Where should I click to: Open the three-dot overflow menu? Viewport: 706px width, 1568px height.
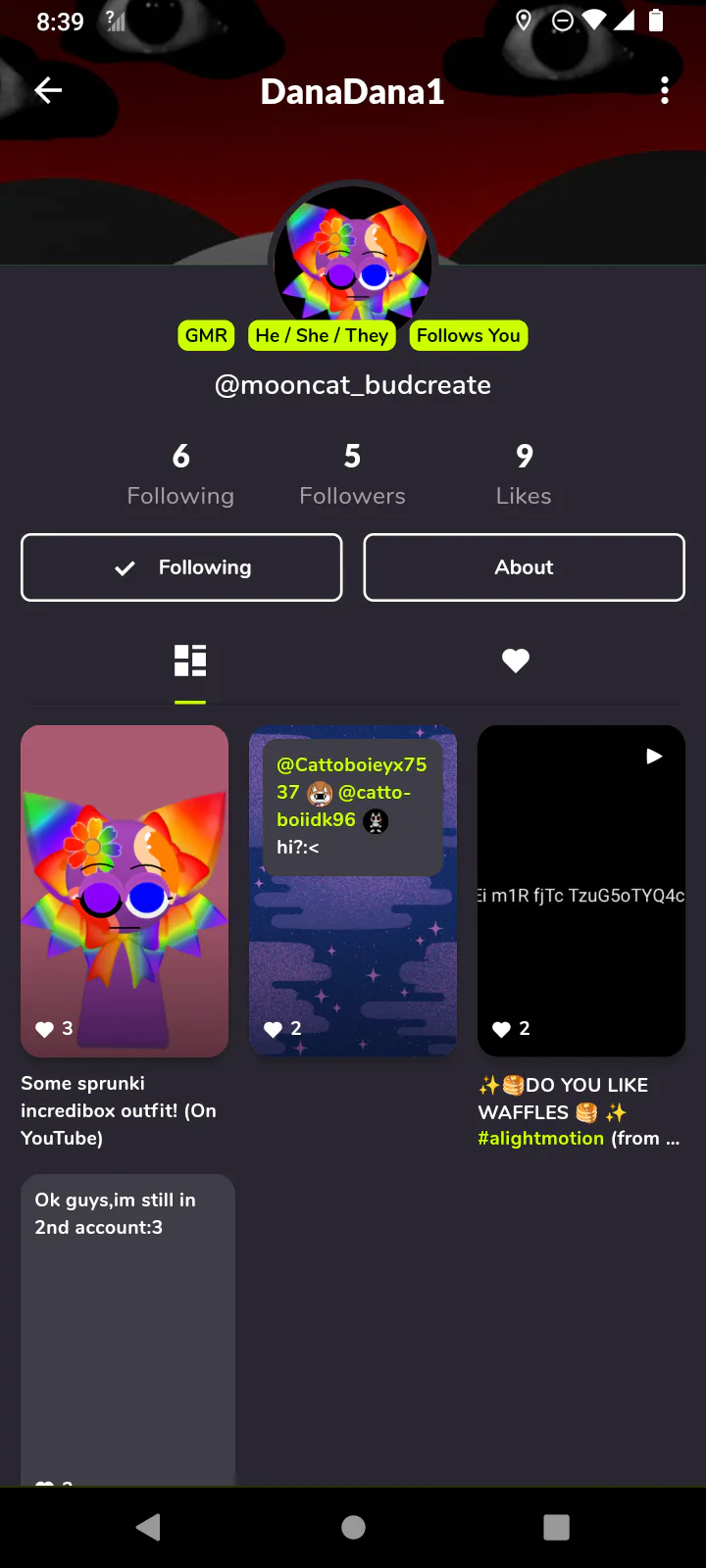(x=665, y=91)
